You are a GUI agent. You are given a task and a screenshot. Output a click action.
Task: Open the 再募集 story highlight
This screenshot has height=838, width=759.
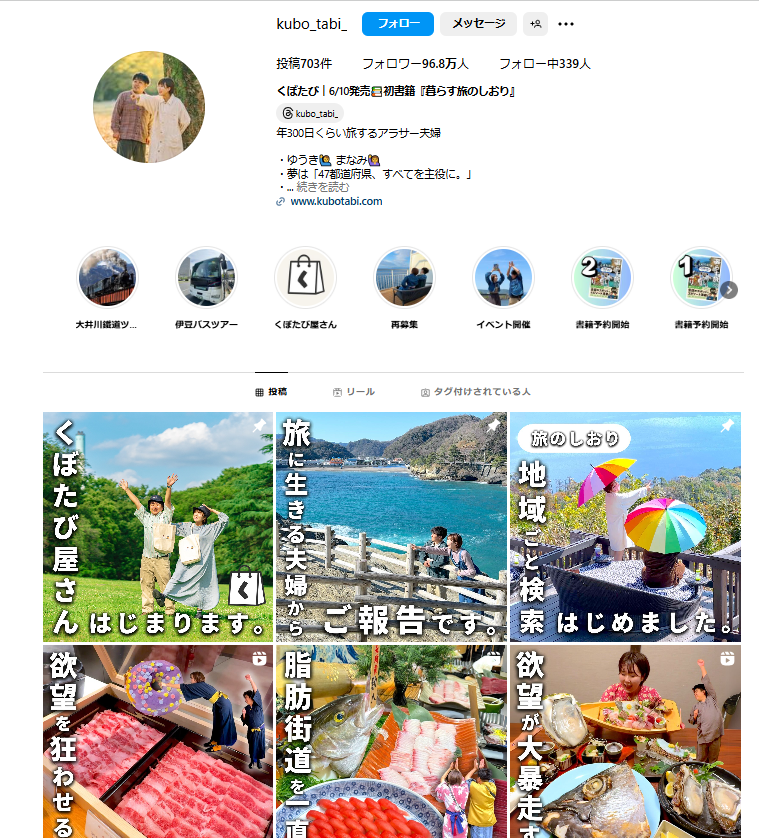click(x=404, y=278)
